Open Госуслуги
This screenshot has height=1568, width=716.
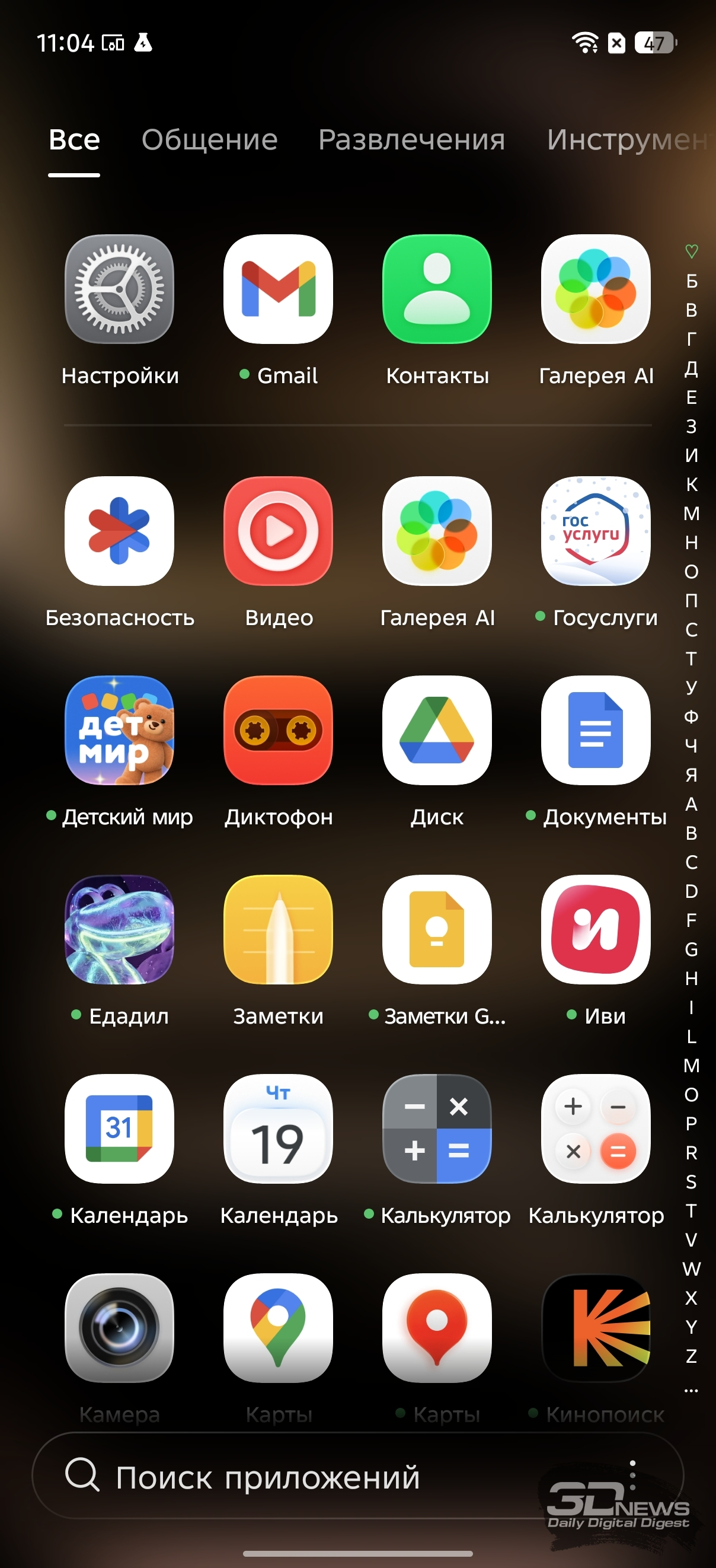click(x=596, y=531)
